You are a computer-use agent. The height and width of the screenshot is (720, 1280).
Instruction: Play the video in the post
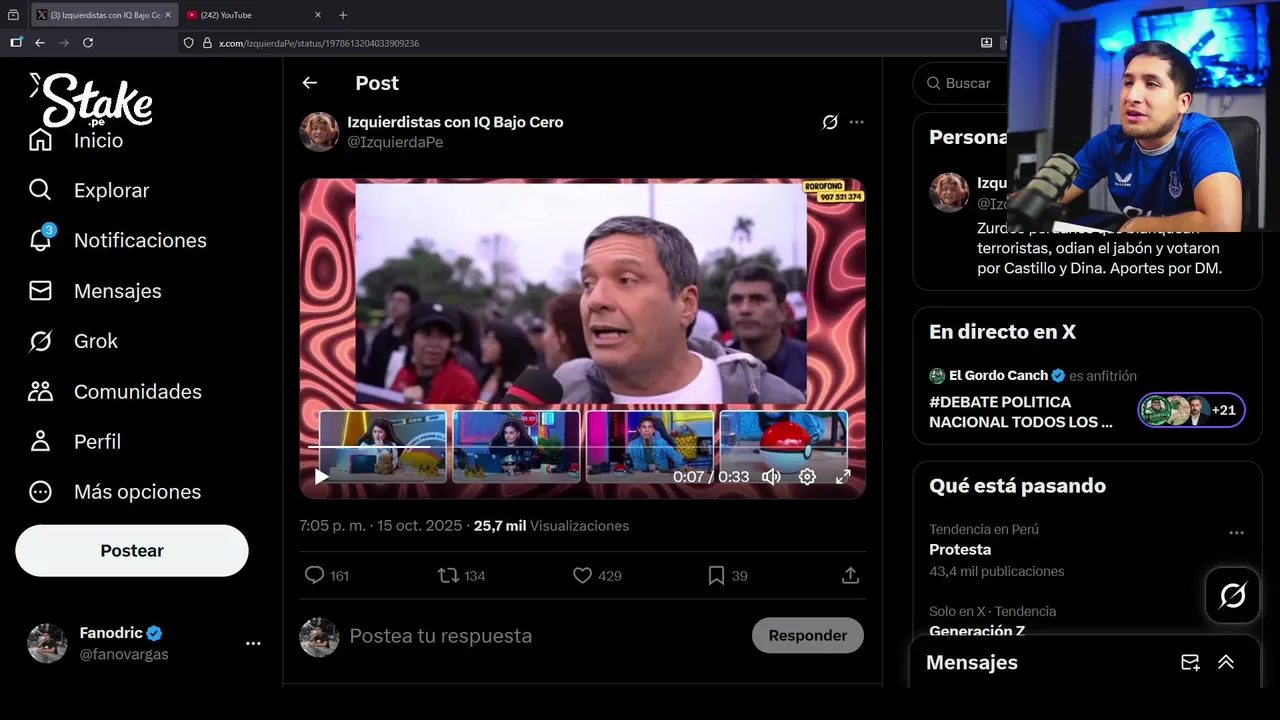tap(322, 477)
